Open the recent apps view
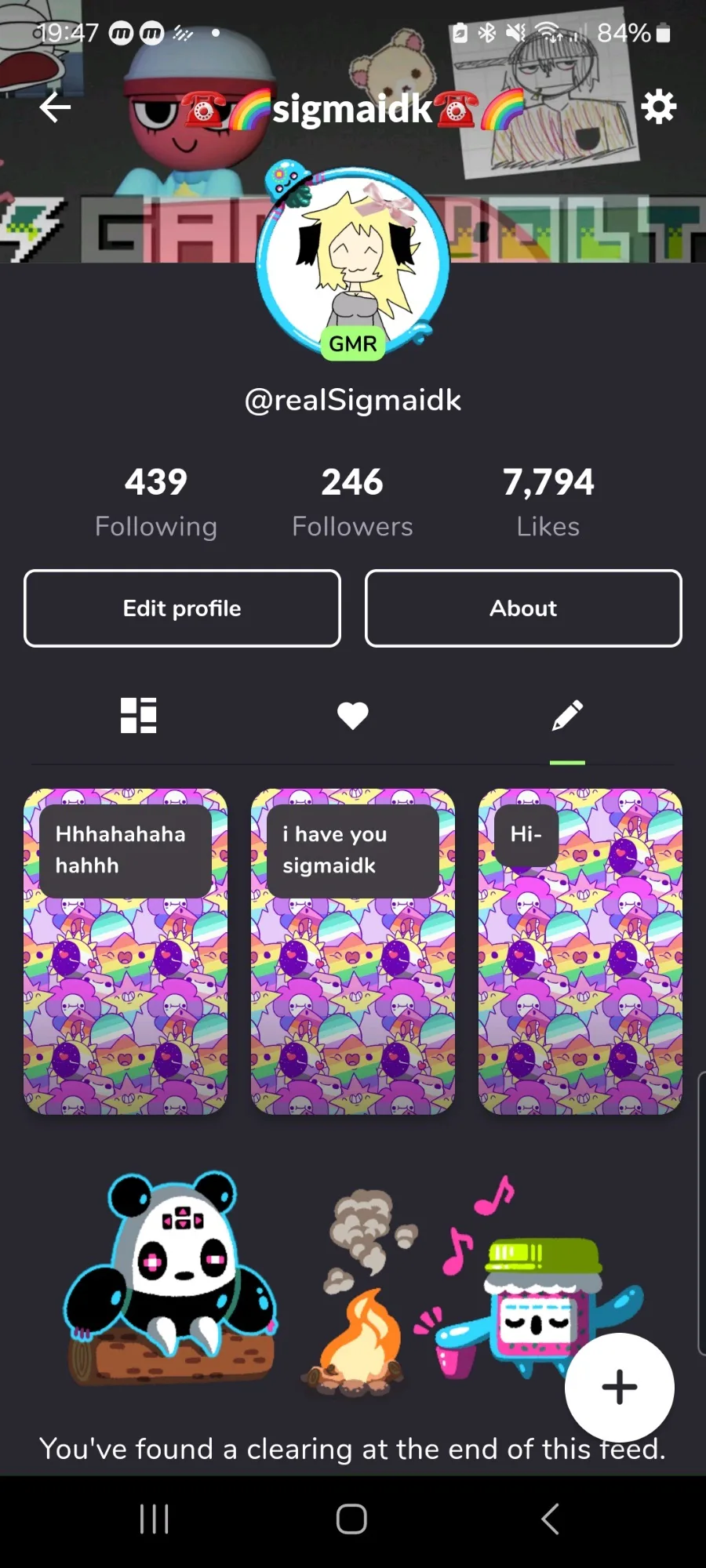The image size is (706, 1568). pyautogui.click(x=155, y=1519)
